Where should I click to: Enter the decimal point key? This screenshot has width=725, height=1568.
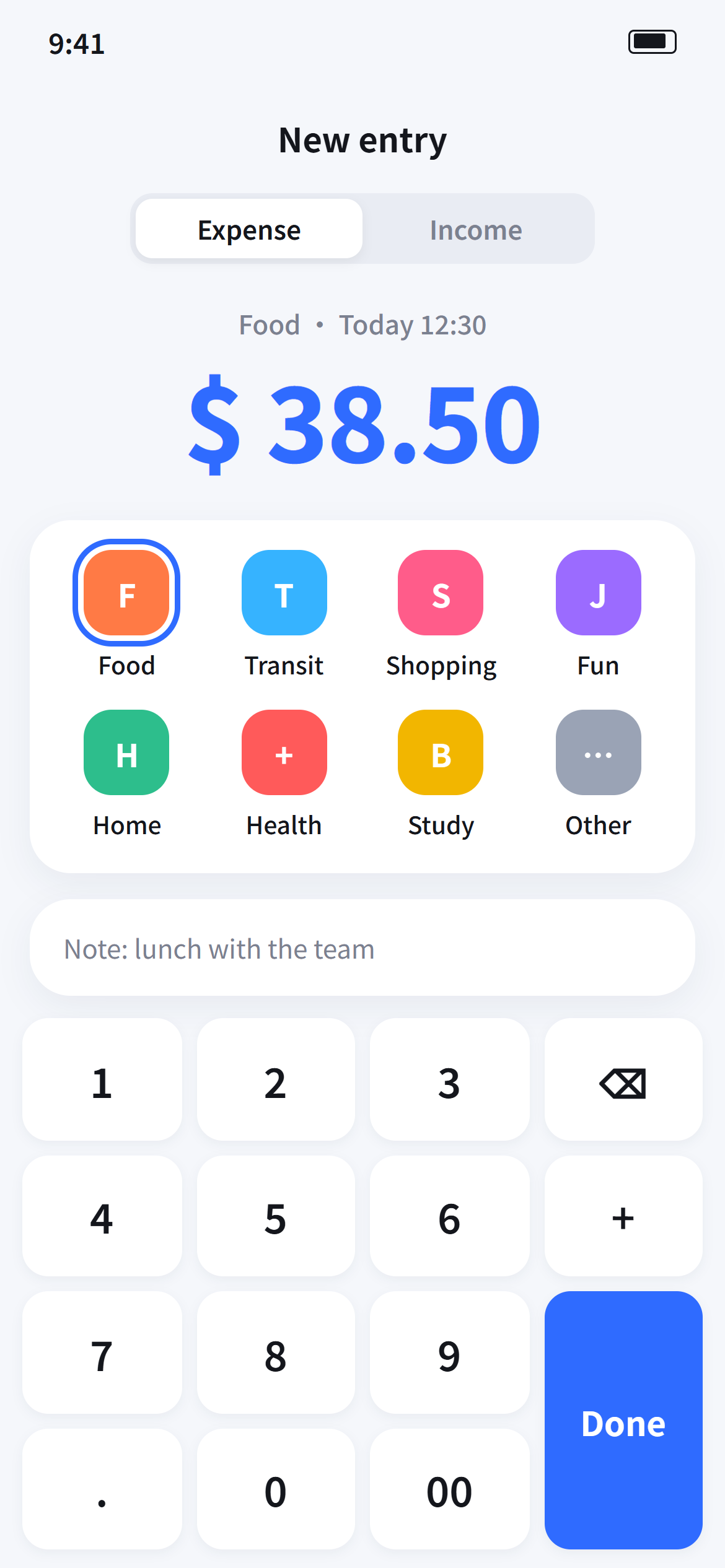coord(102,1489)
